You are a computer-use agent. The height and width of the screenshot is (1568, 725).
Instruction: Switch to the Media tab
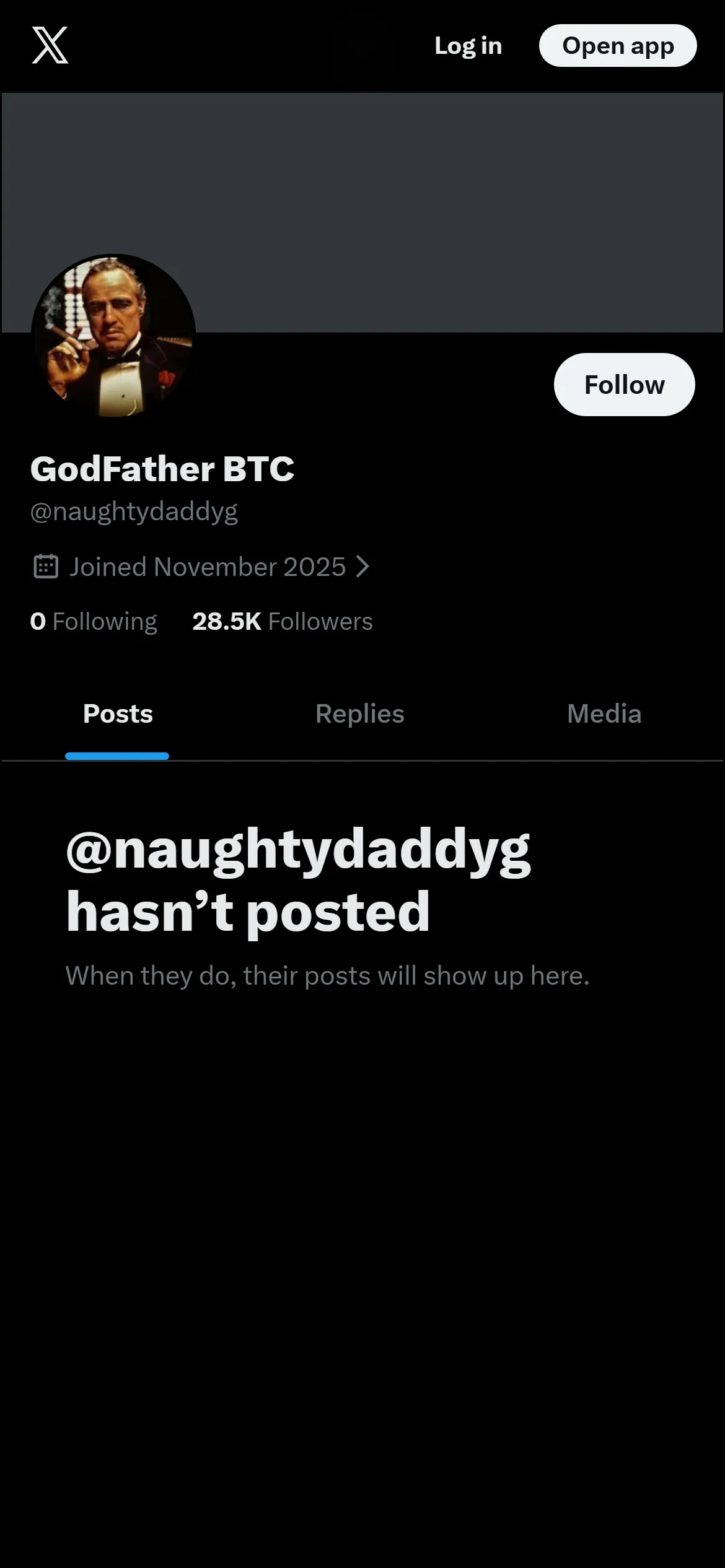pos(604,714)
